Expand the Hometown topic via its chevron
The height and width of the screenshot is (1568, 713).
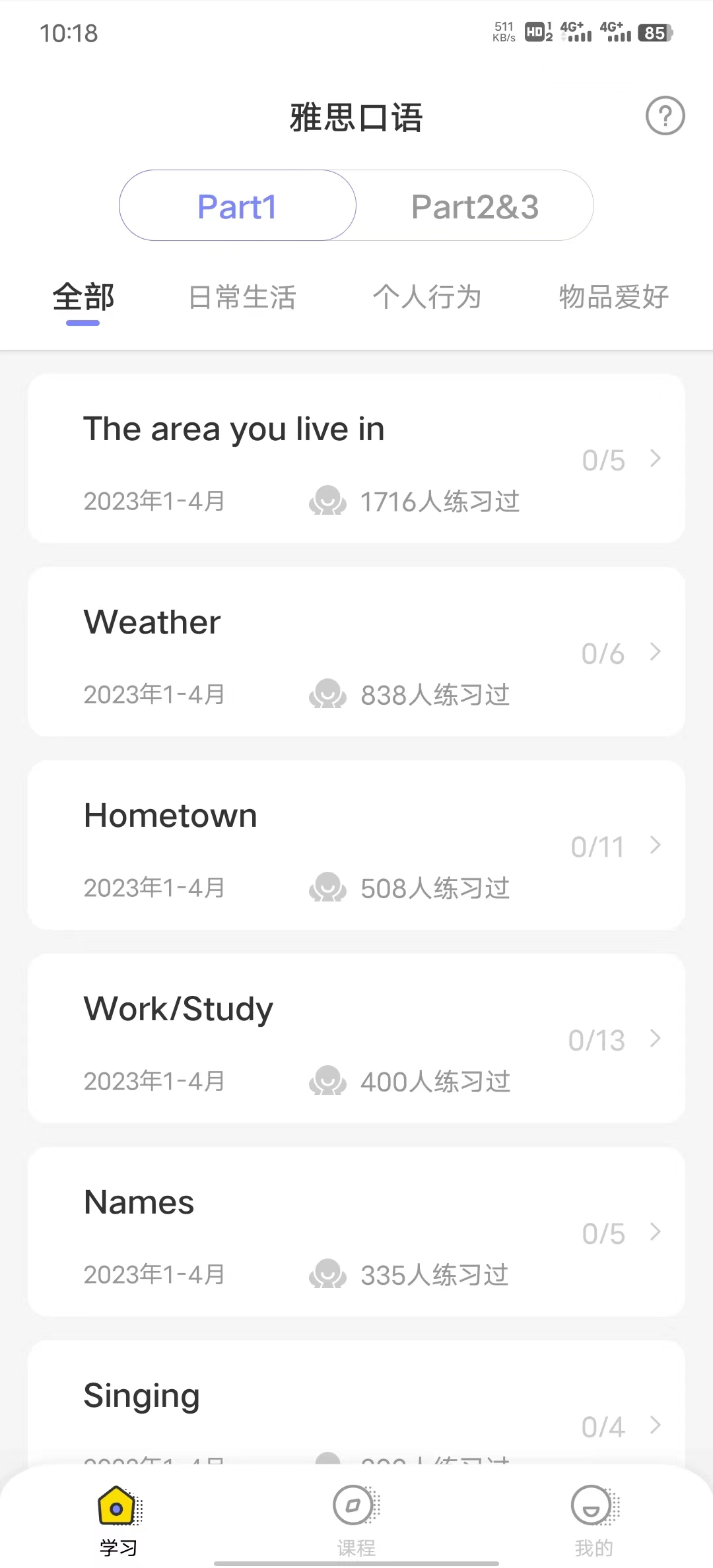click(655, 845)
